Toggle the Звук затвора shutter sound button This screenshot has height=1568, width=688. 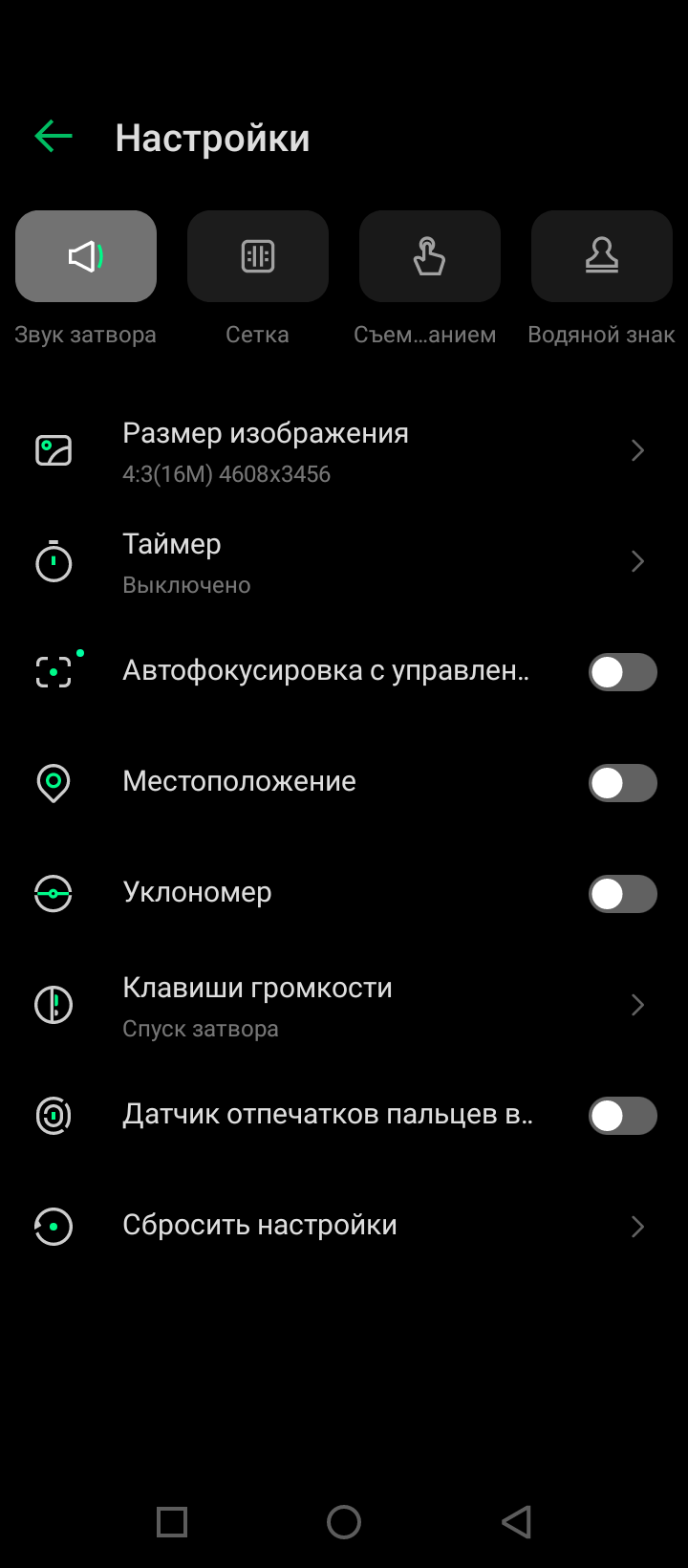[86, 256]
